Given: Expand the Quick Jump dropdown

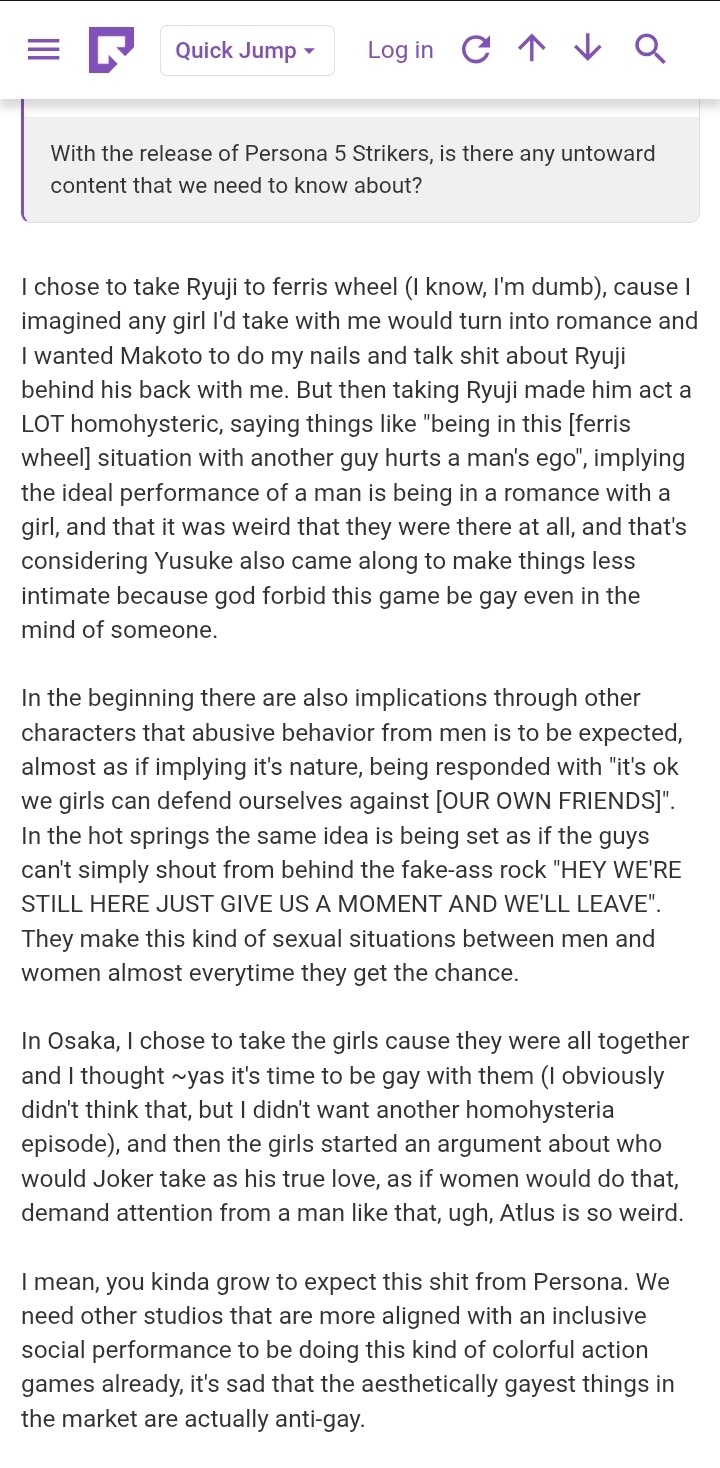Looking at the screenshot, I should [247, 50].
